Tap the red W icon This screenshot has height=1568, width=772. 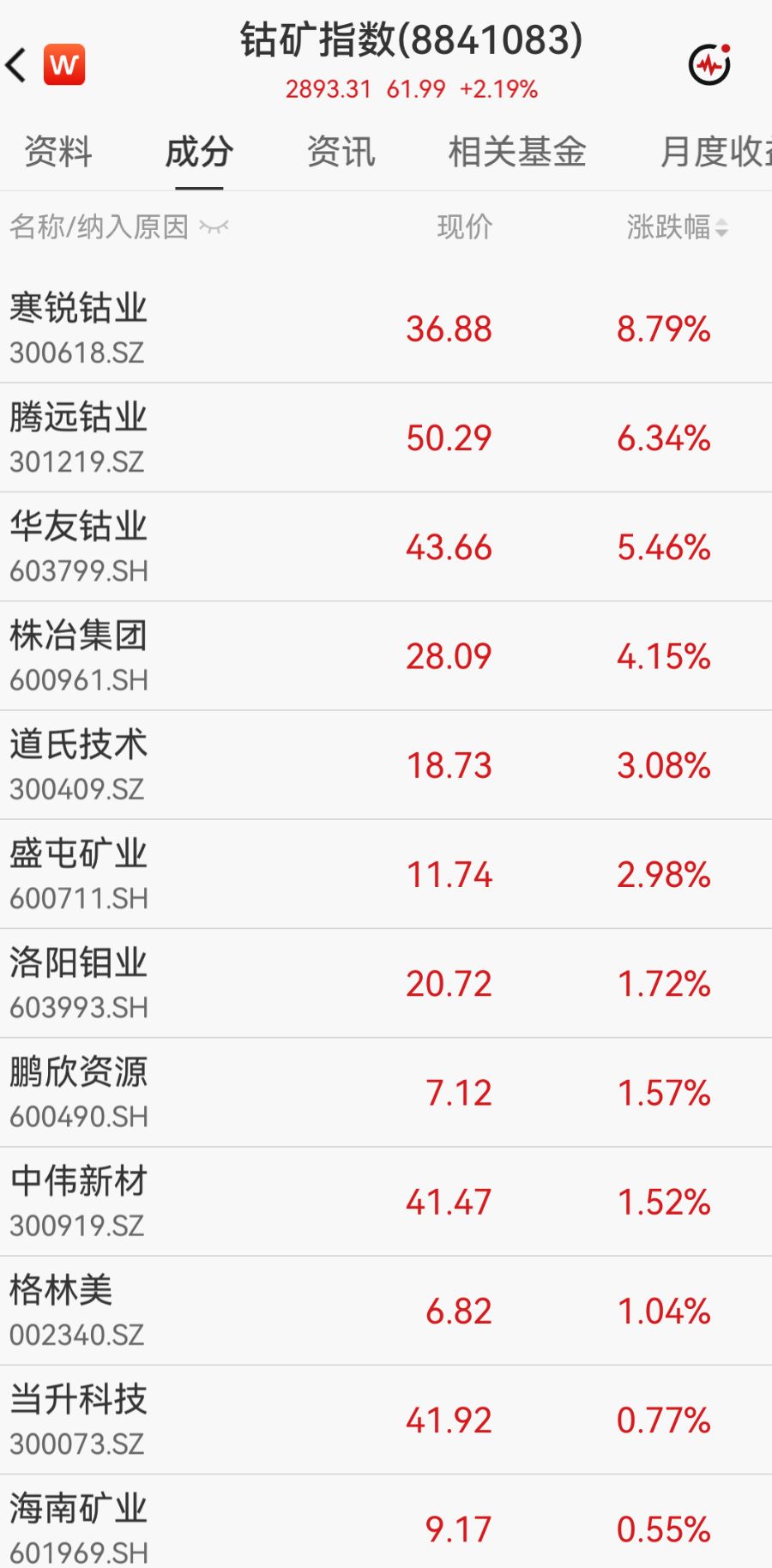[64, 64]
